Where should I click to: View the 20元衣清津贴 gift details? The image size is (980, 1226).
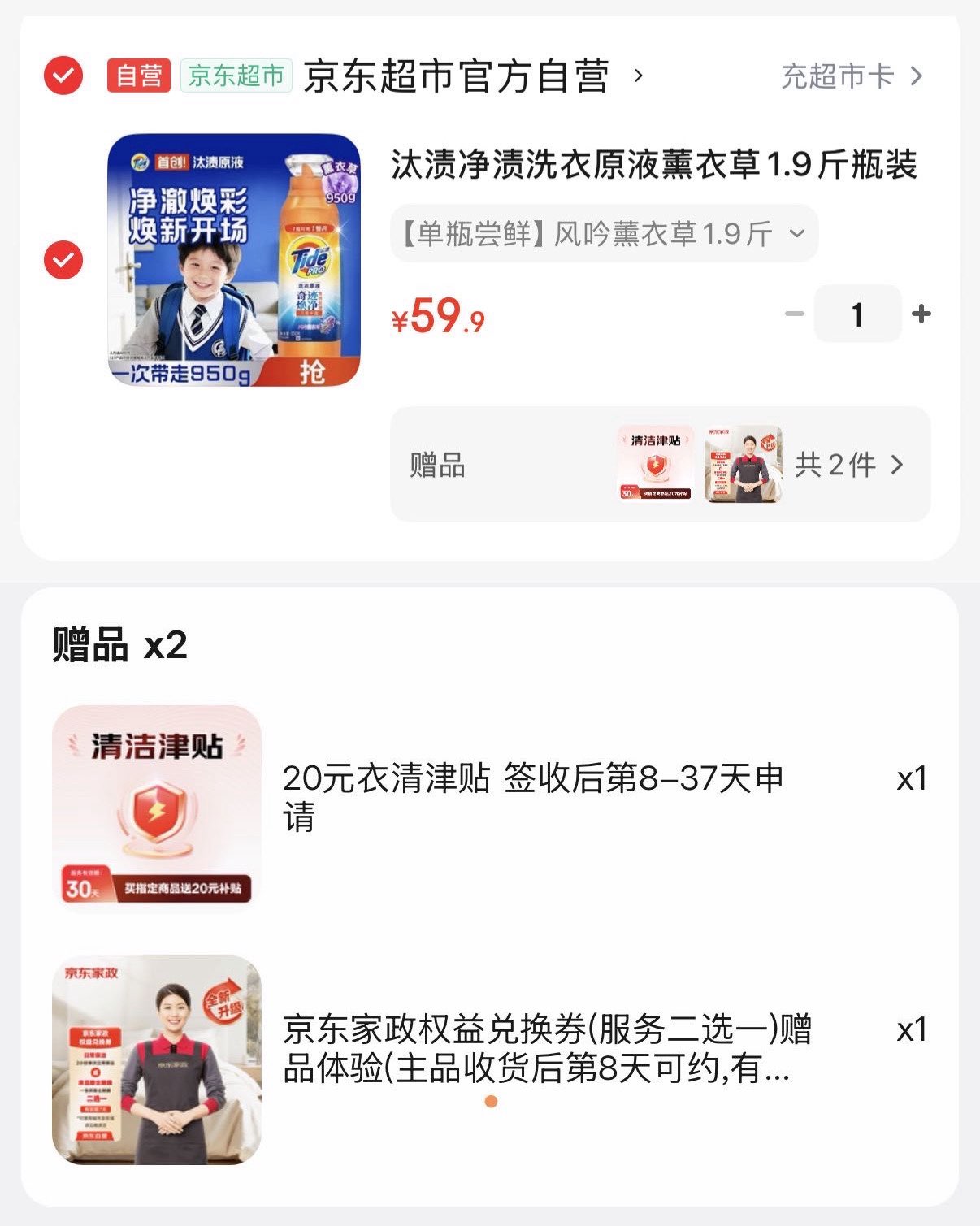pyautogui.click(x=532, y=797)
